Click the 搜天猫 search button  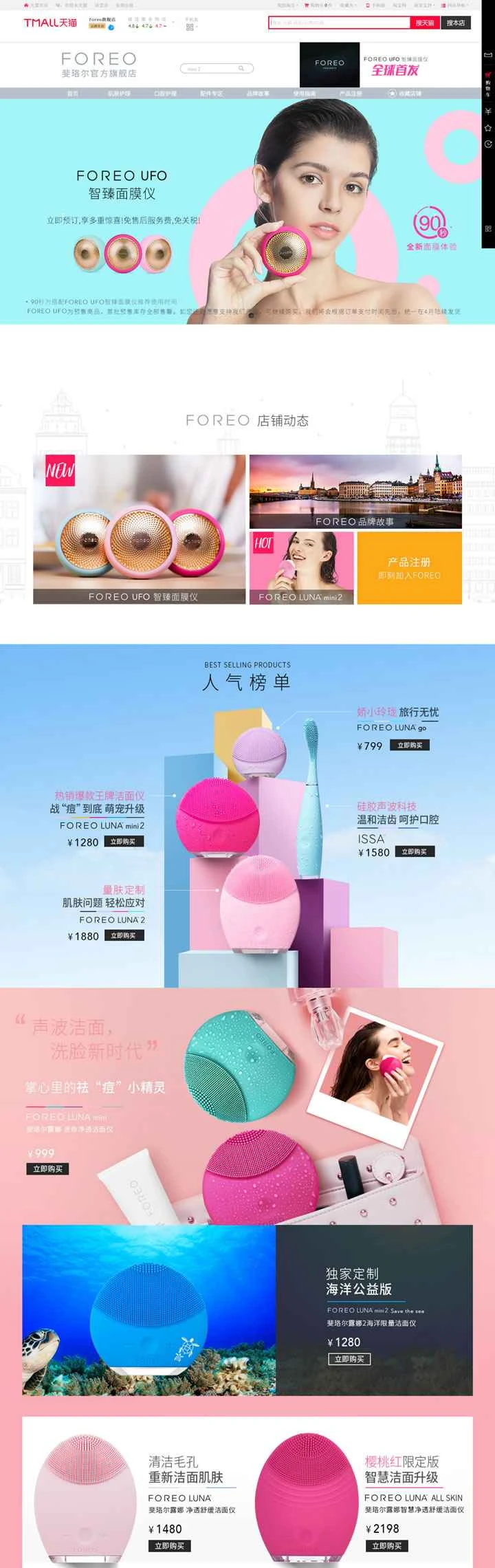424,23
